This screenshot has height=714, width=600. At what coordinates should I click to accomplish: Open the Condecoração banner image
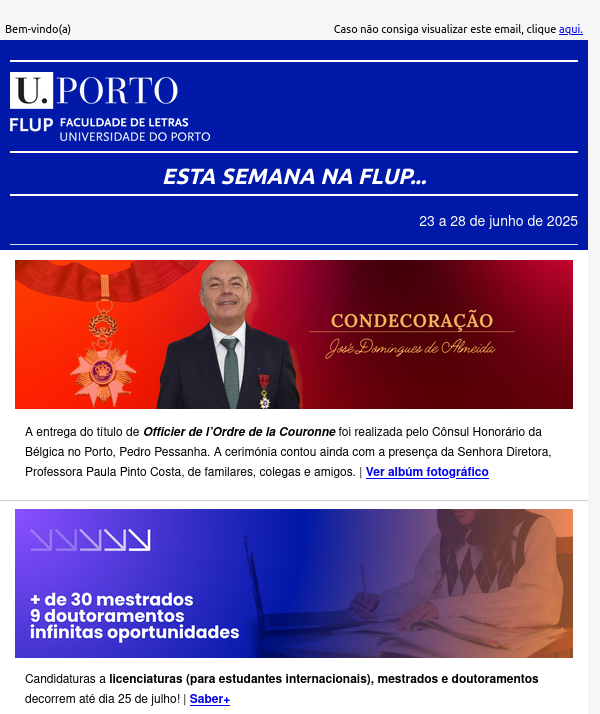[x=294, y=334]
